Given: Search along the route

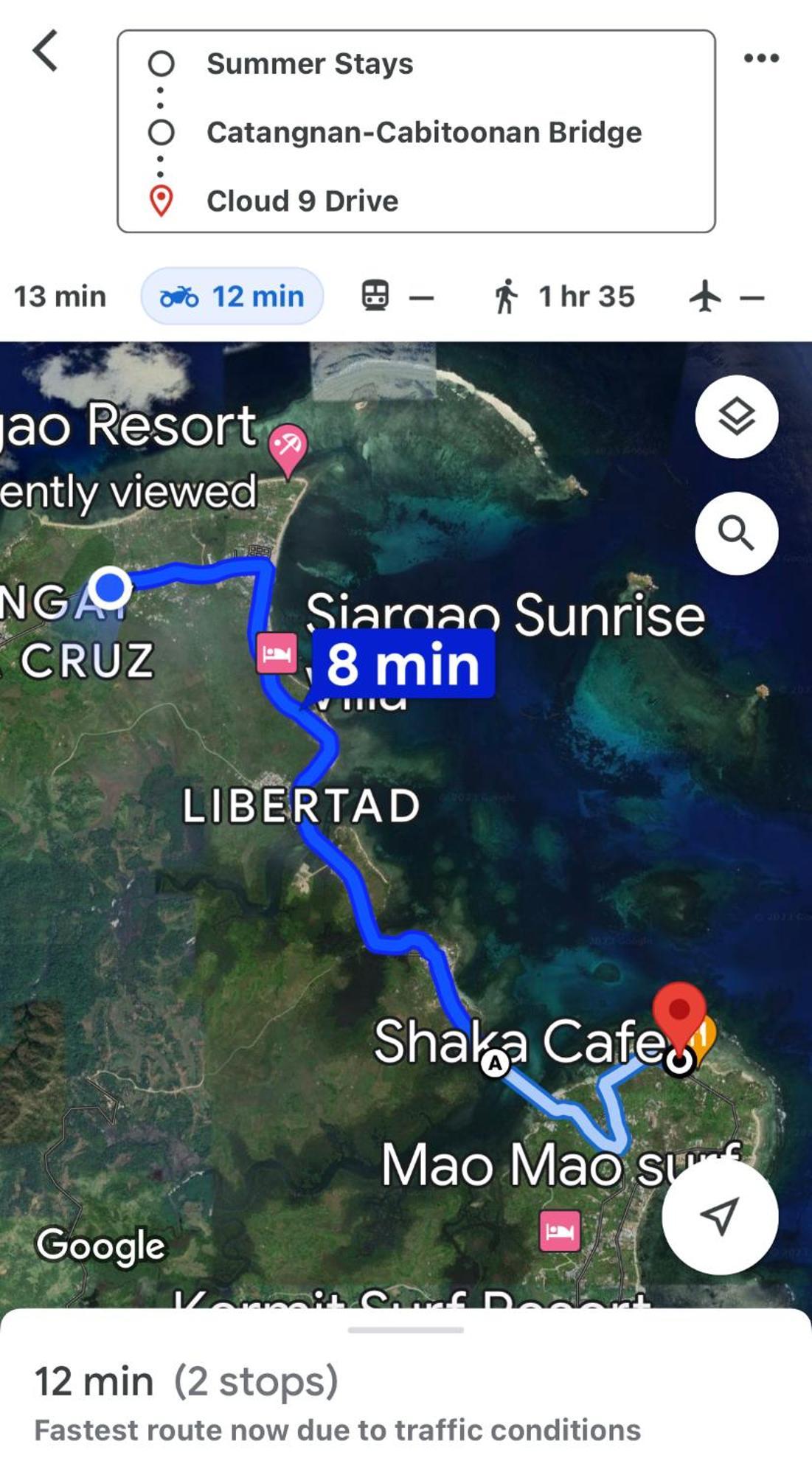Looking at the screenshot, I should [x=736, y=532].
